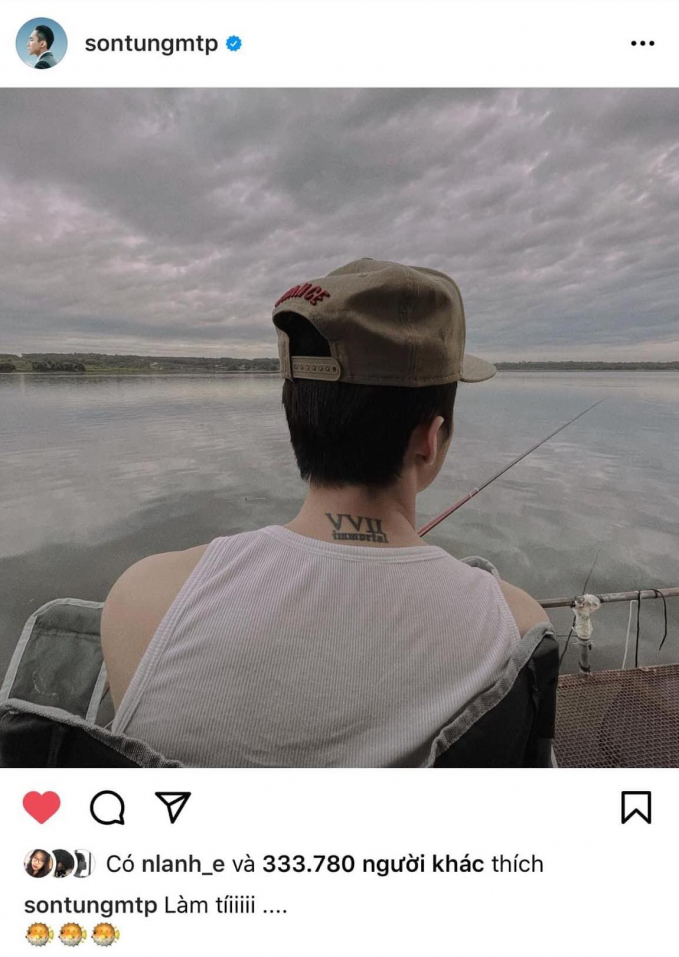Bookmark this post
Viewport: 679px width, 957px height.
[x=636, y=807]
